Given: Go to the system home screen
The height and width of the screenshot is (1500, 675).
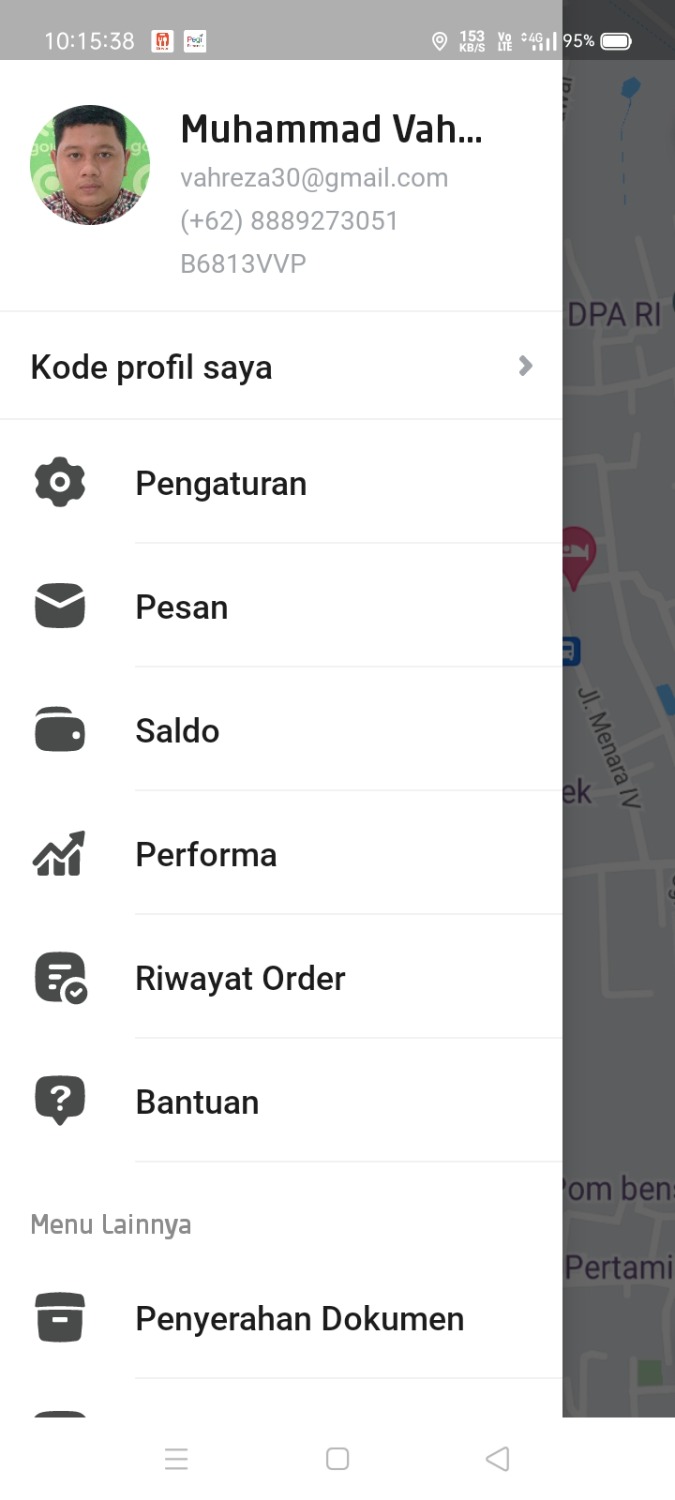Looking at the screenshot, I should coord(337,1459).
